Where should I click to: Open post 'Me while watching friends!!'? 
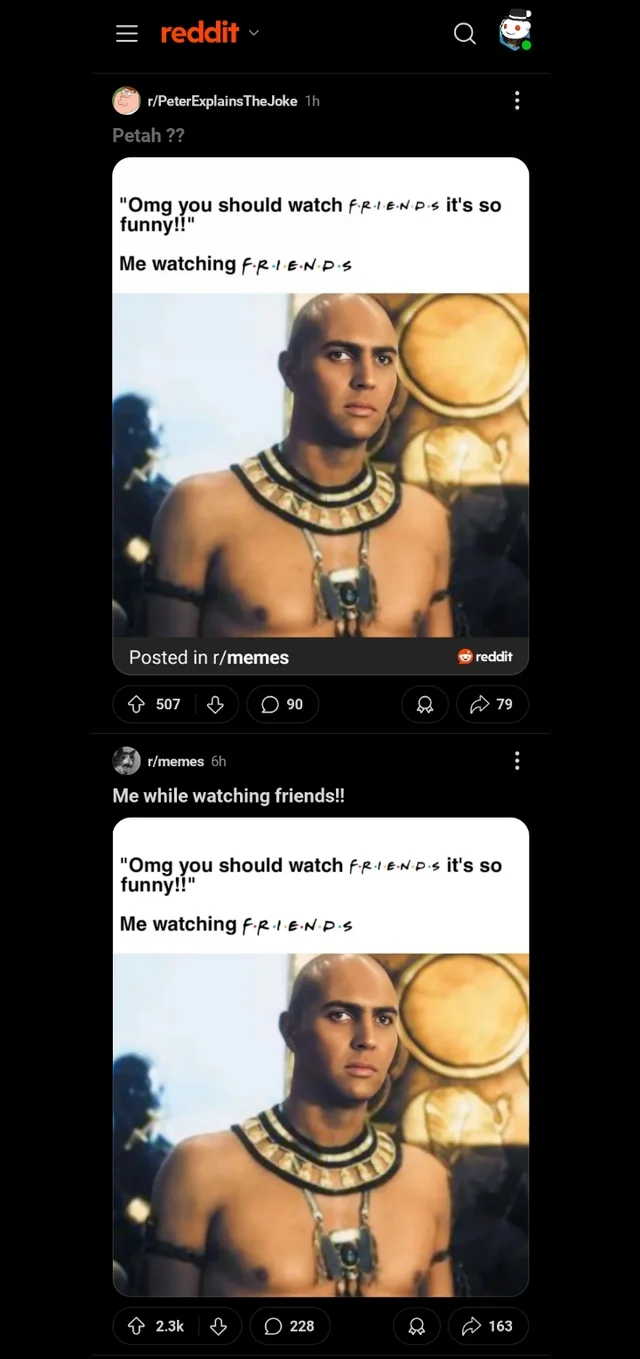pyautogui.click(x=229, y=796)
